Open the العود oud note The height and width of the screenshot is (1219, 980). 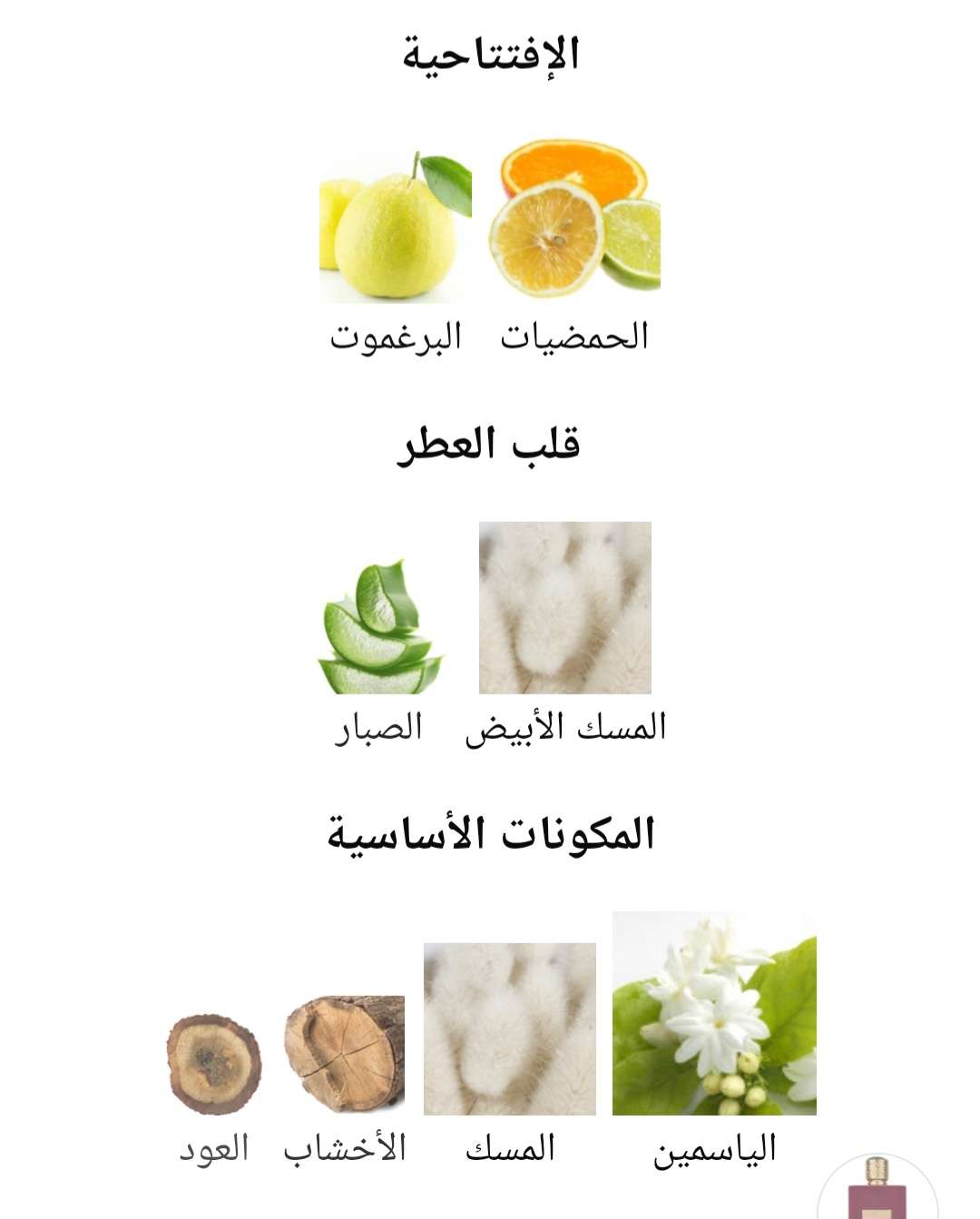pos(214,1064)
